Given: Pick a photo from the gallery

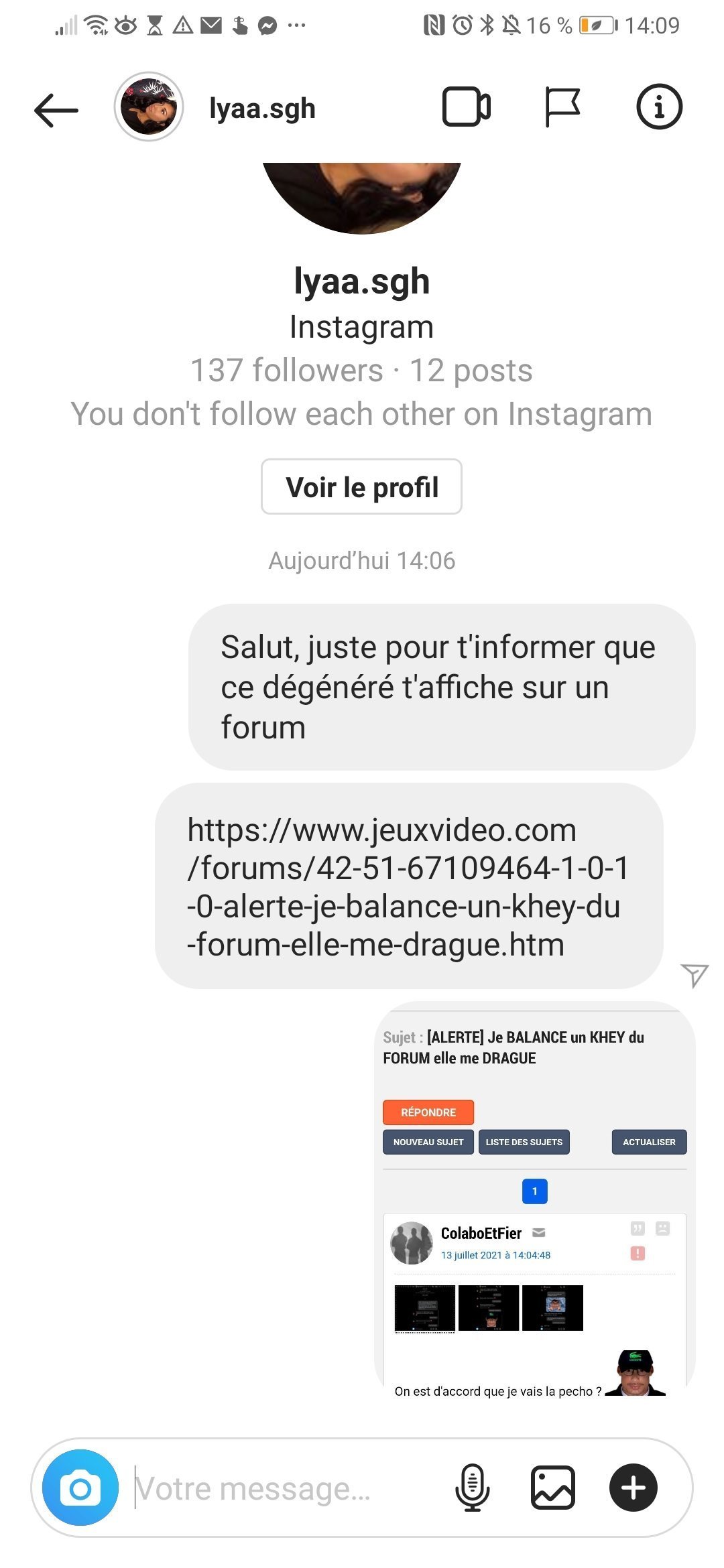Looking at the screenshot, I should (553, 1488).
